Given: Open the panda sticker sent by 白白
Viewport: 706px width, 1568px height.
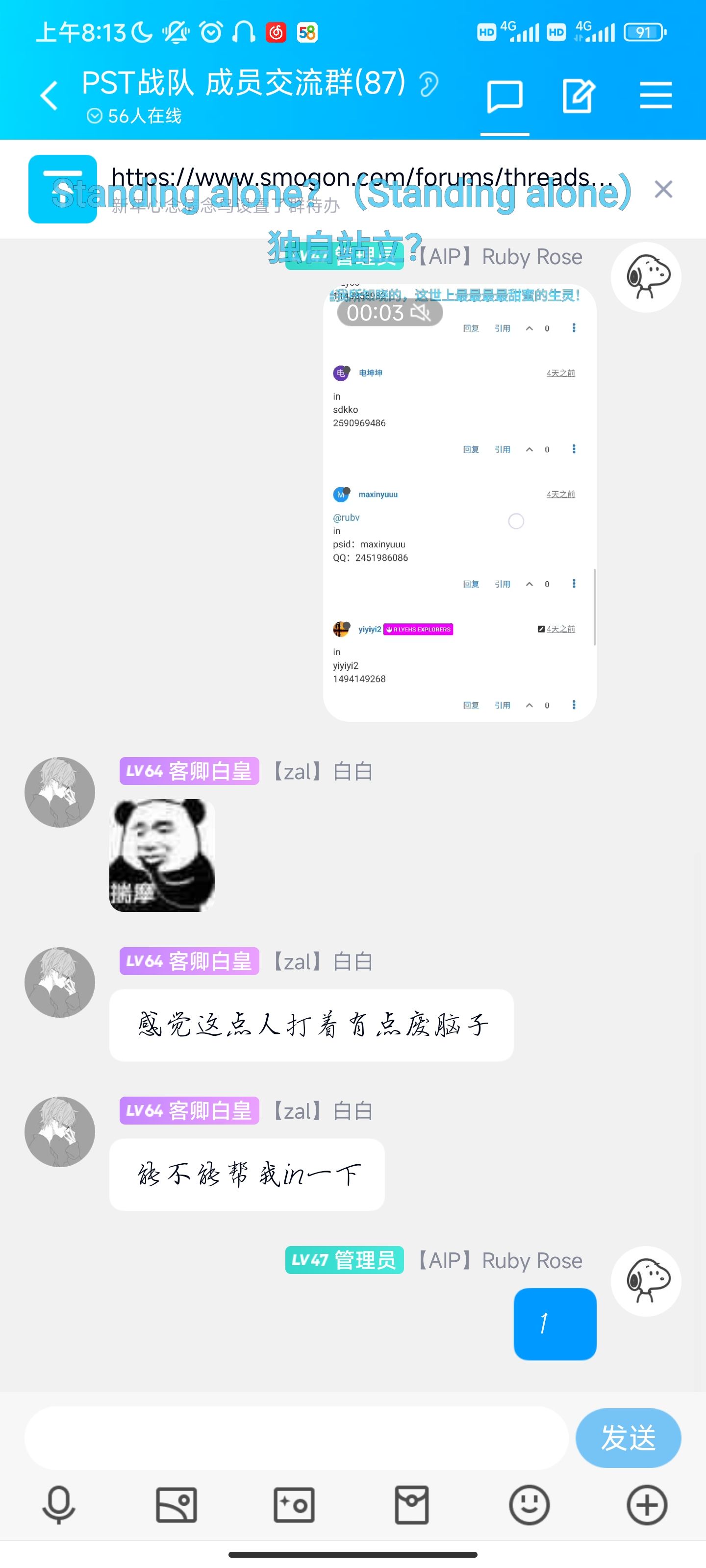Looking at the screenshot, I should [x=162, y=855].
